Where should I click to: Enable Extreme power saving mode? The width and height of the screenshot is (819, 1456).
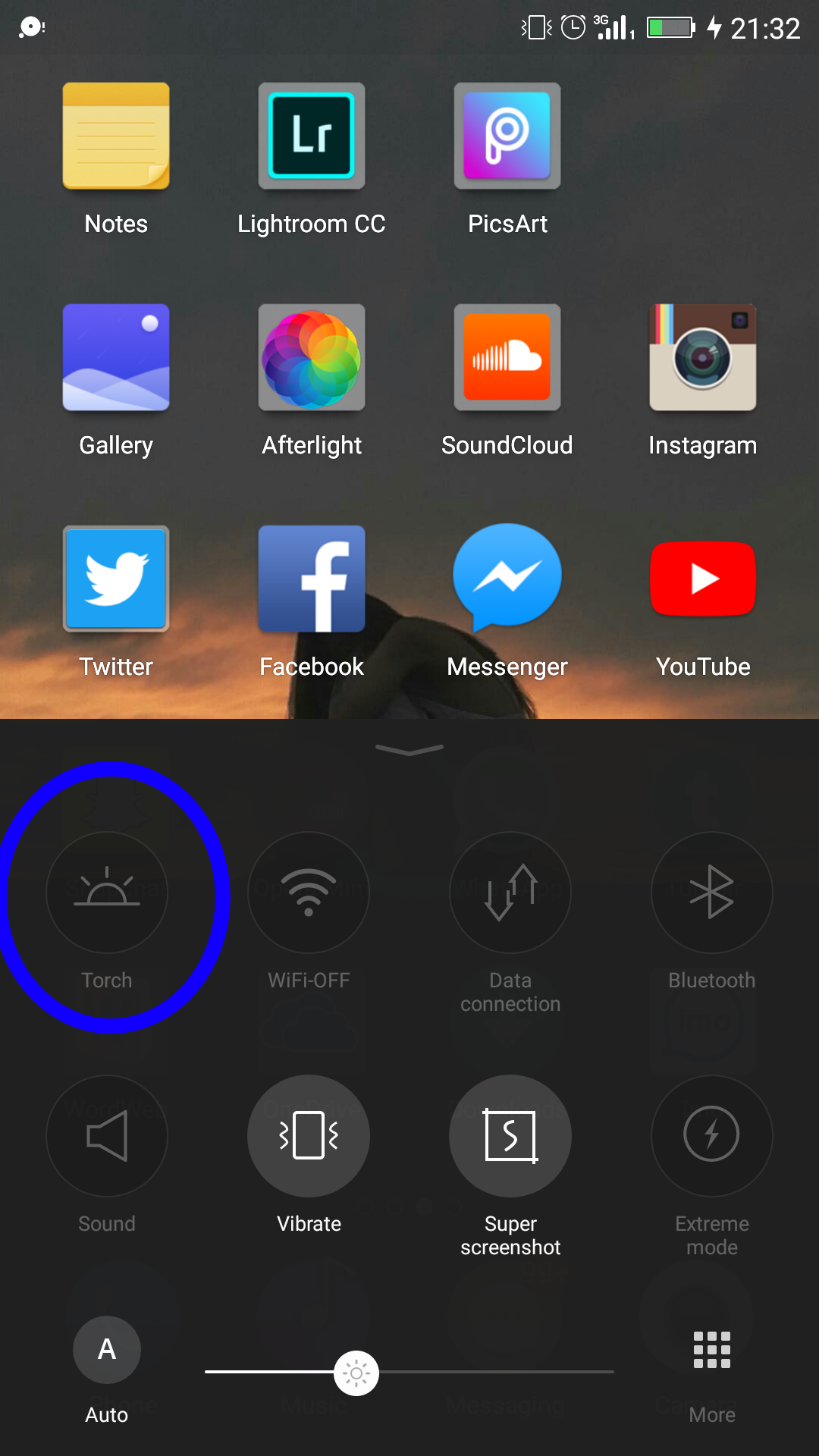(x=711, y=1135)
